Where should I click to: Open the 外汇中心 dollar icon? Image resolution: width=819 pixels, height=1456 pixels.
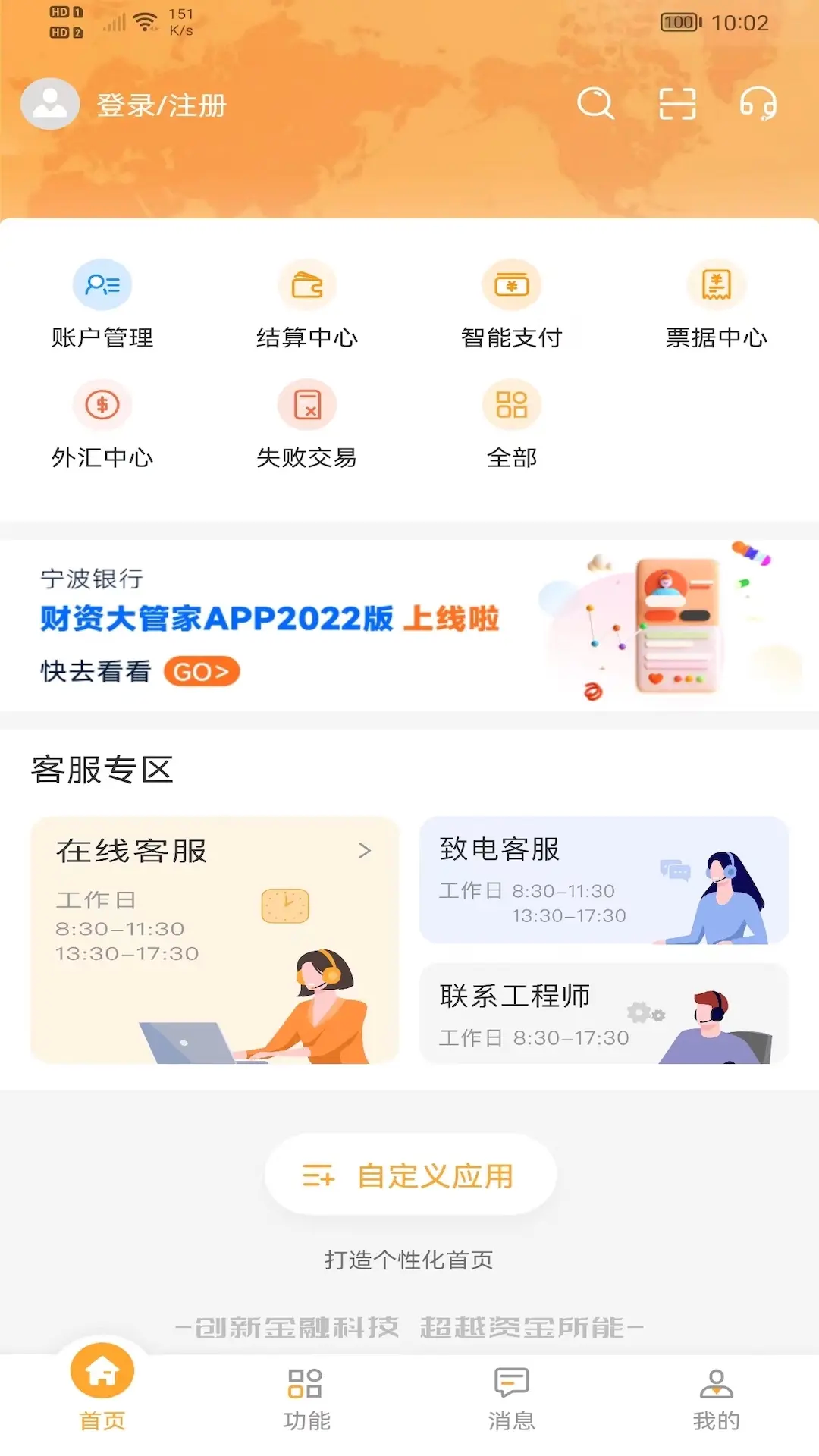pyautogui.click(x=102, y=404)
